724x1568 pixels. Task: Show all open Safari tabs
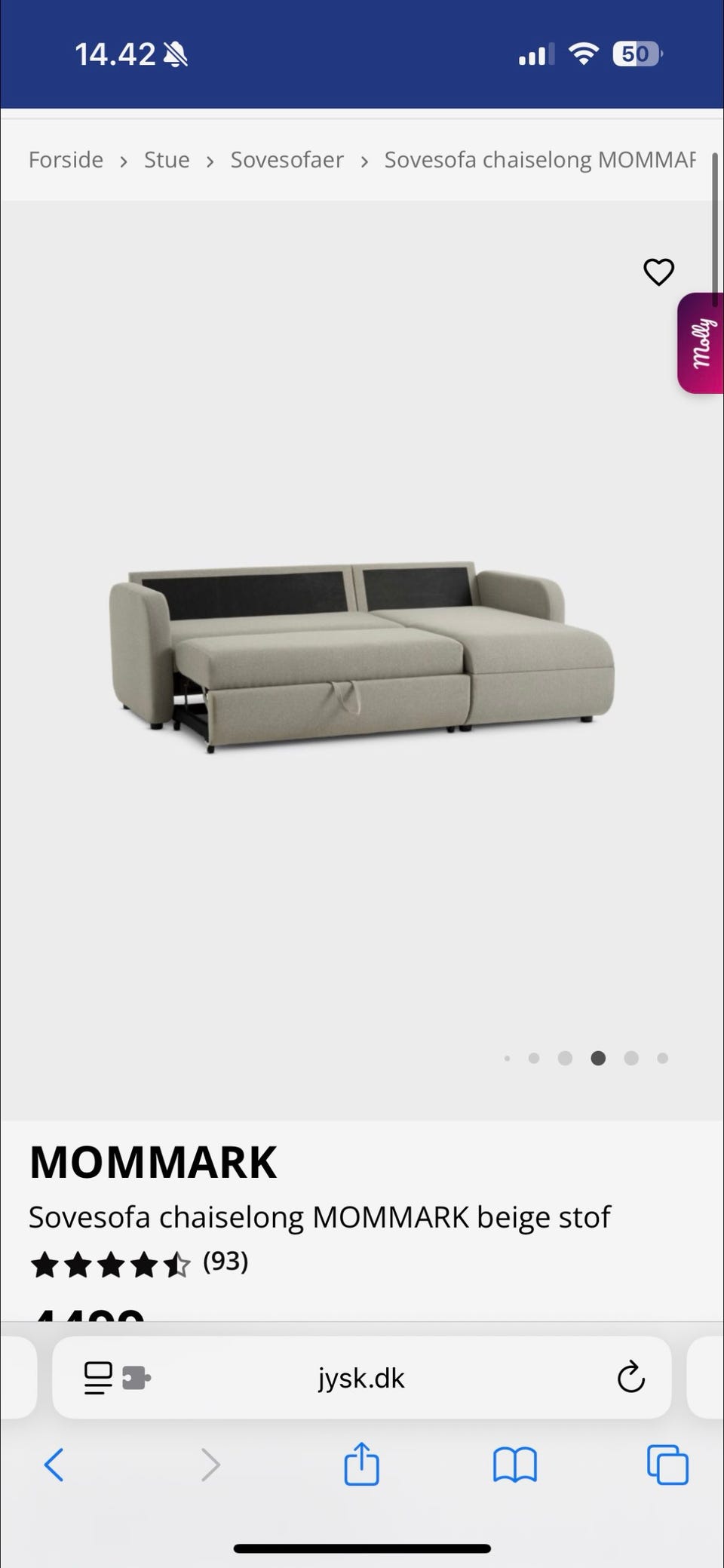coord(667,1465)
